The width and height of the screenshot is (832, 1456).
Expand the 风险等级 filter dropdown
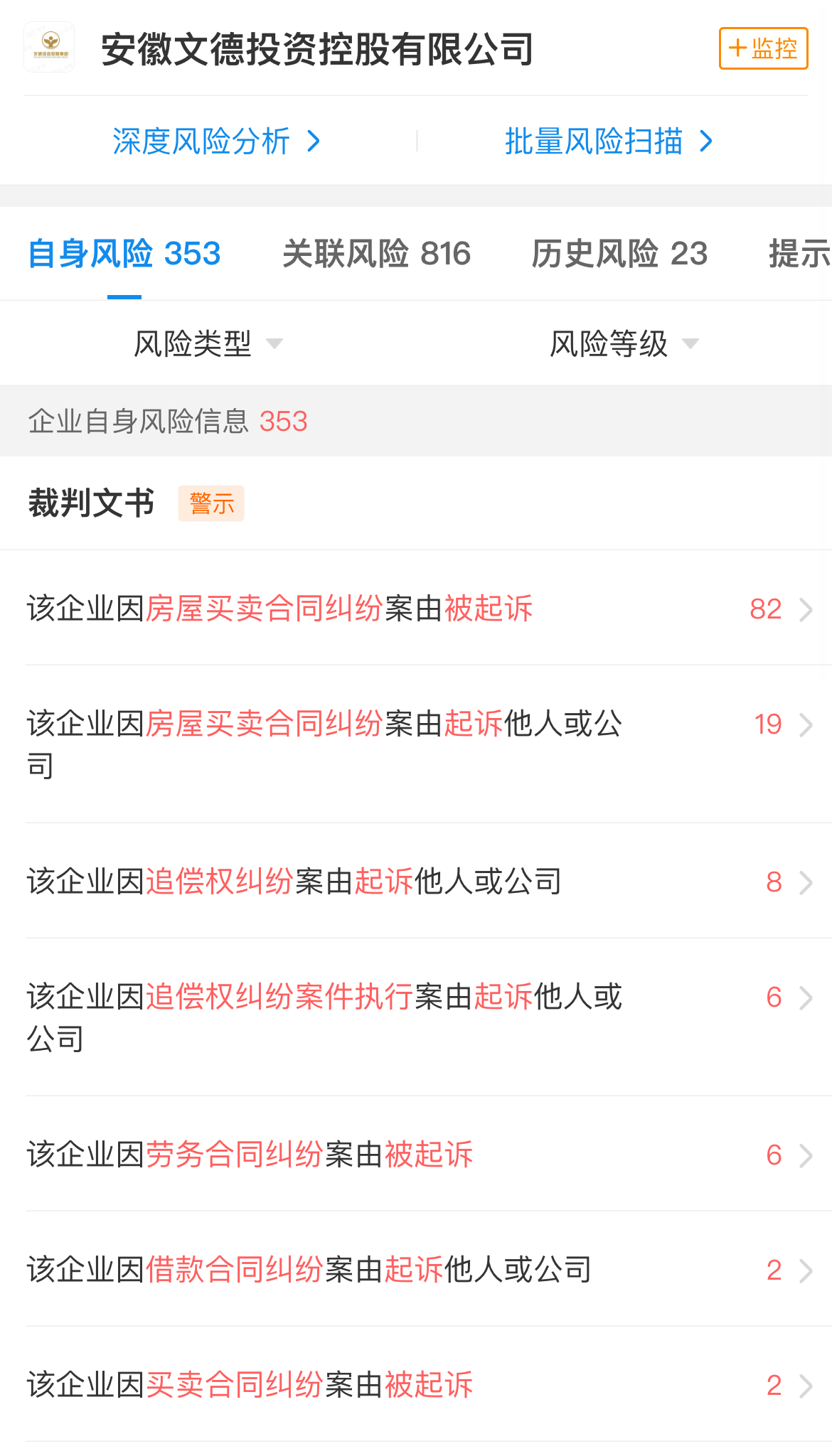624,344
